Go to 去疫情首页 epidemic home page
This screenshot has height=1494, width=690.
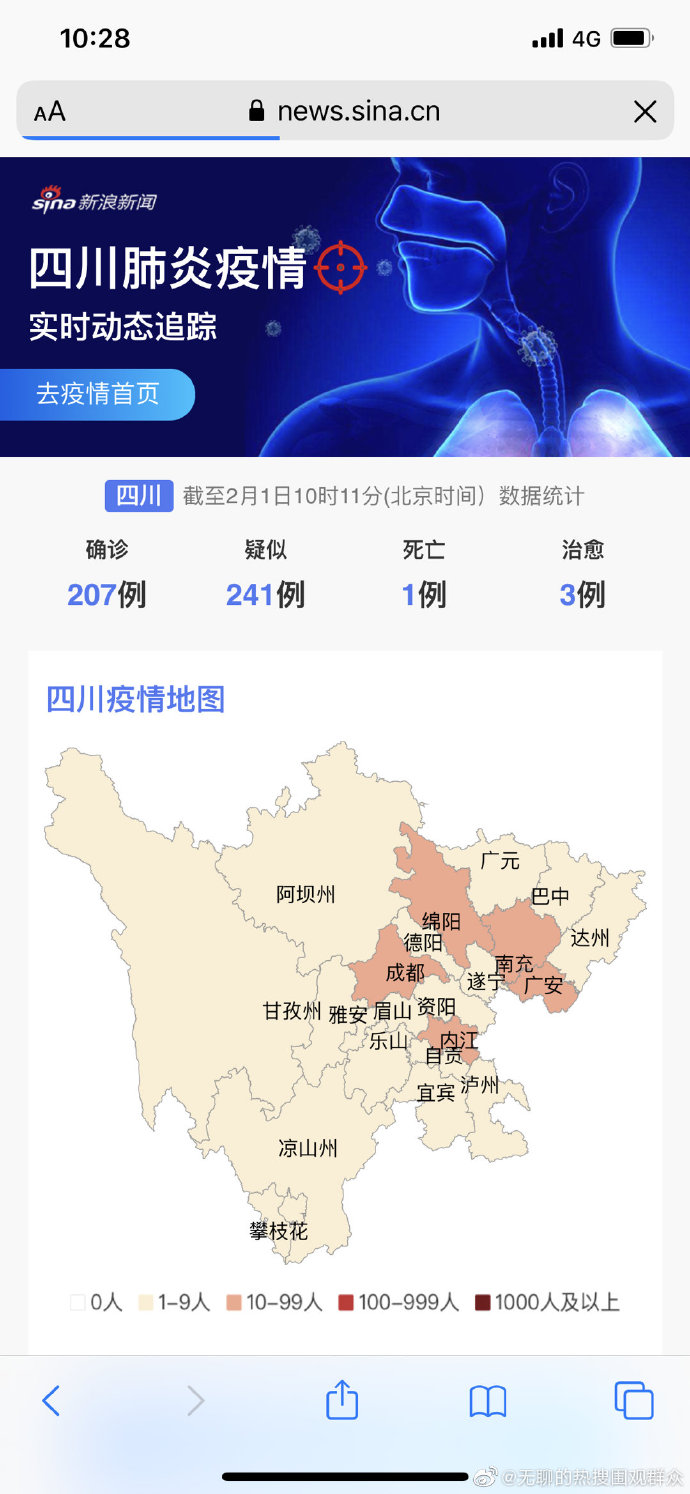pyautogui.click(x=98, y=394)
